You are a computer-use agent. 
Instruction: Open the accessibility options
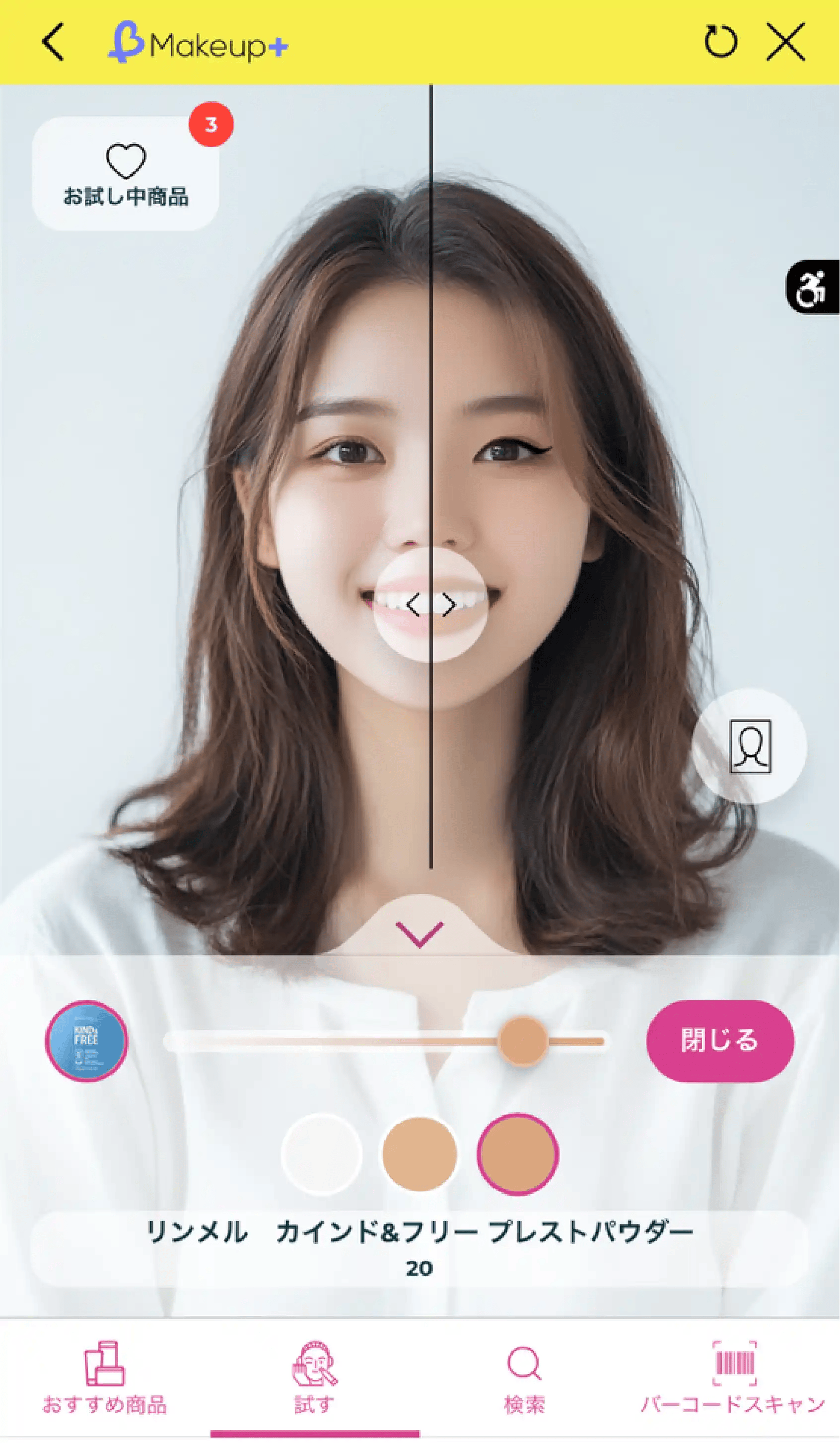coord(812,287)
